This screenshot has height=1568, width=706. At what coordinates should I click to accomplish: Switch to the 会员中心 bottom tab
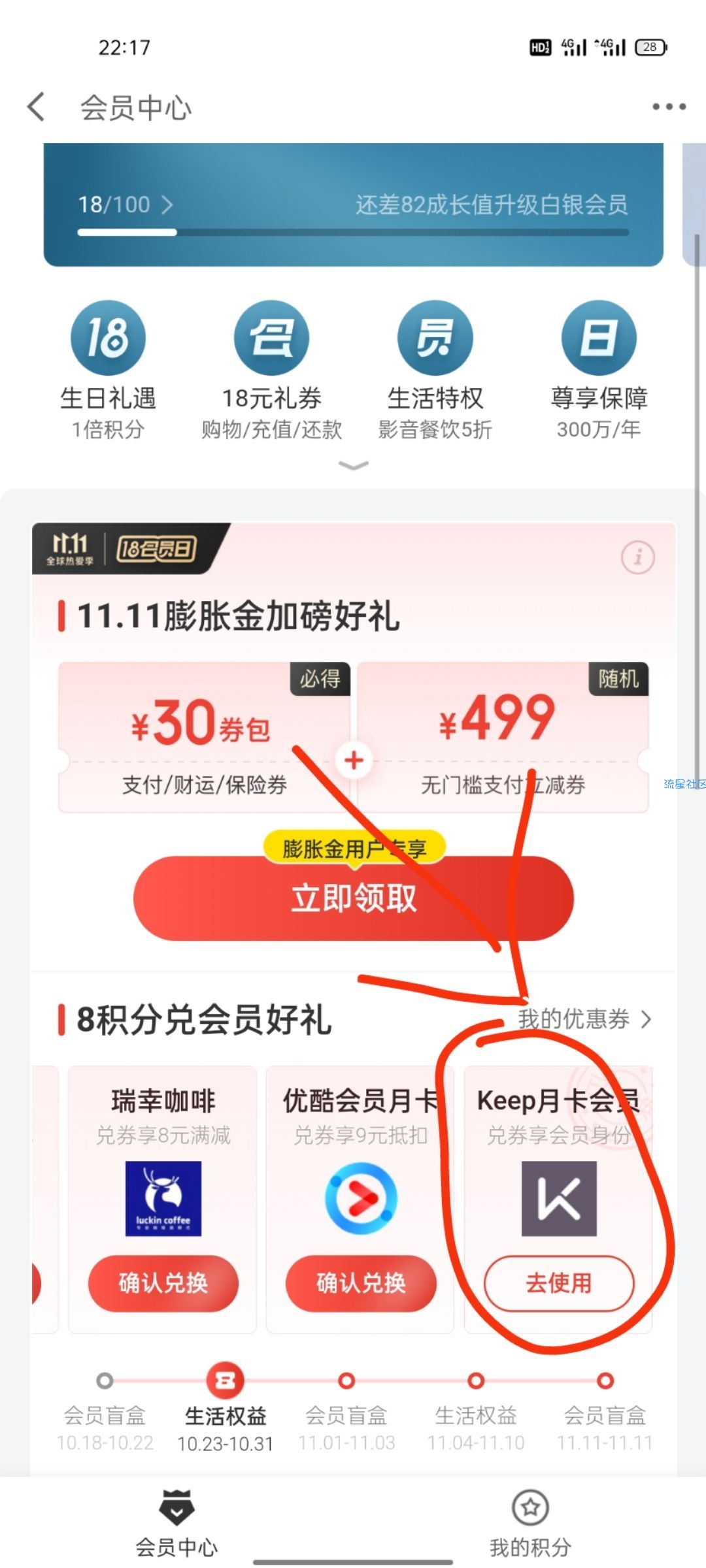tap(176, 1522)
